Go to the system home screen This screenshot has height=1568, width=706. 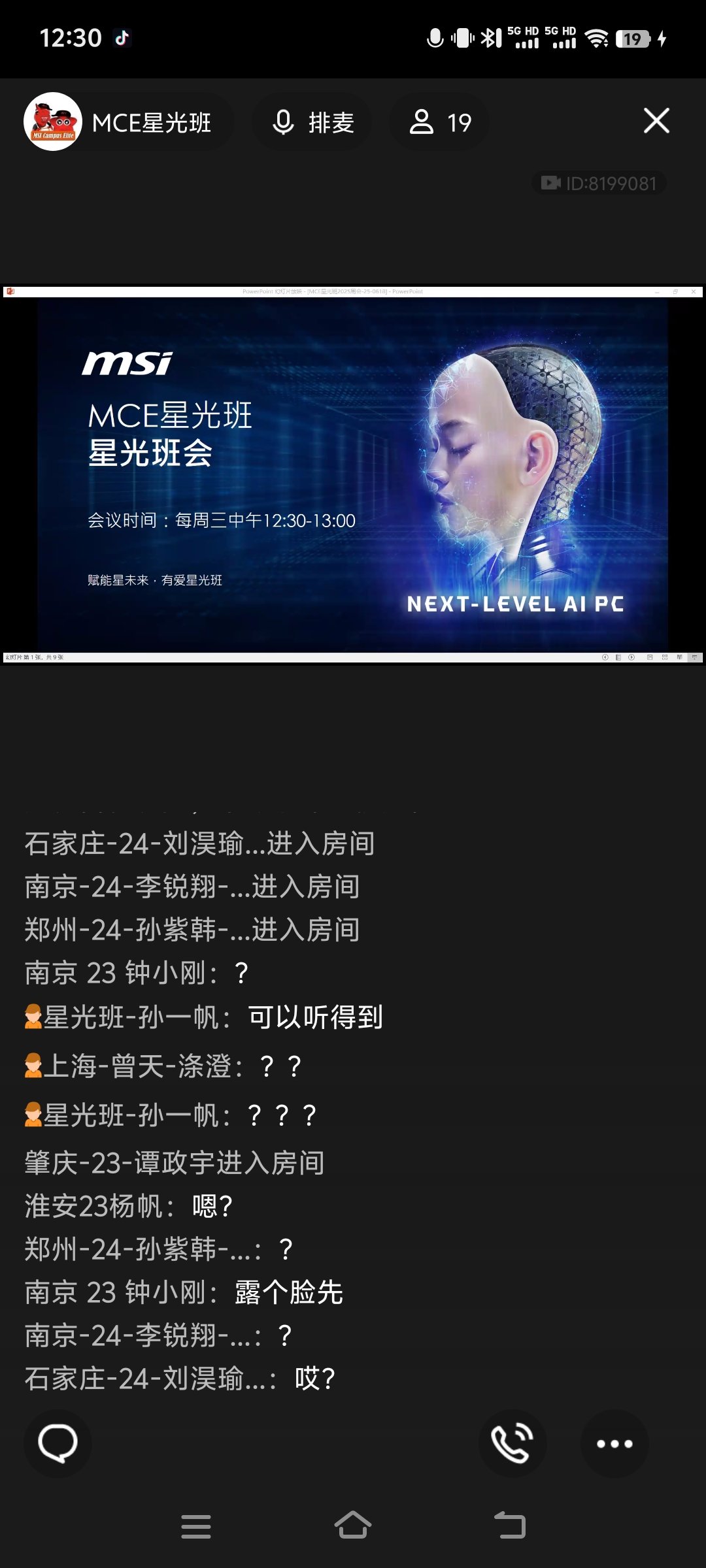tap(353, 1526)
